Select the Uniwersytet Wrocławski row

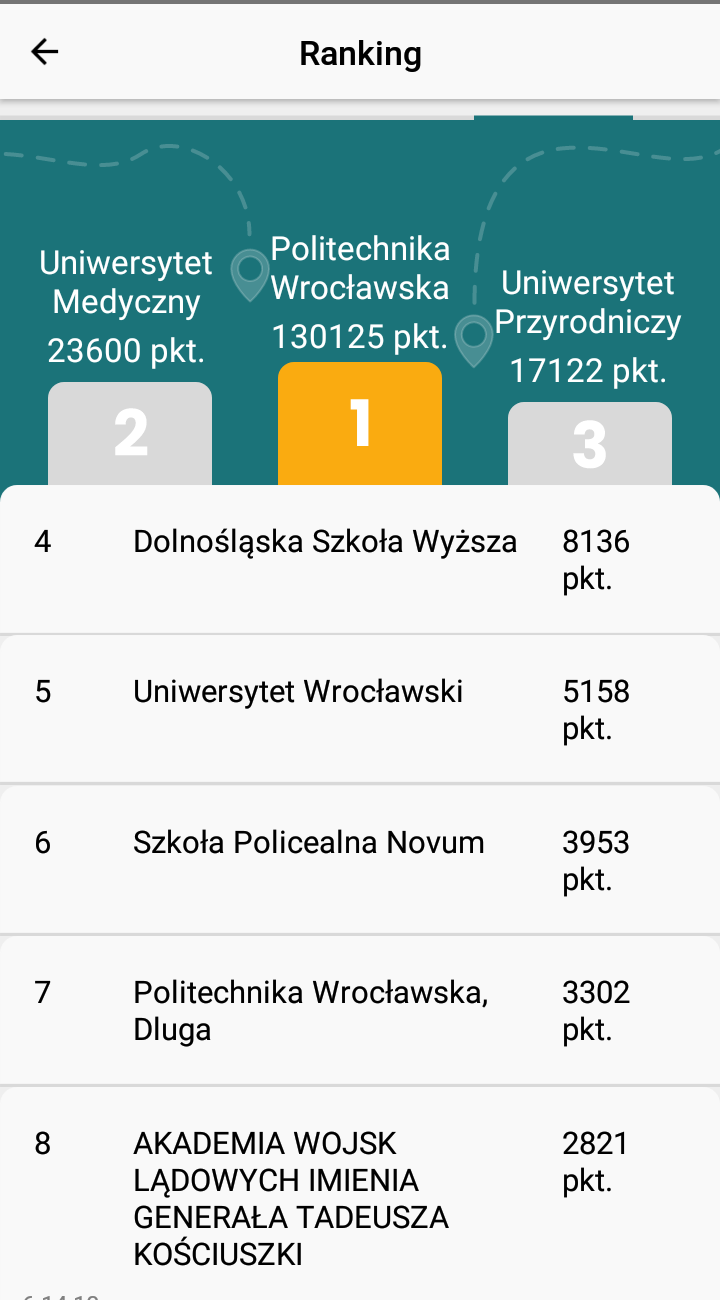click(360, 709)
